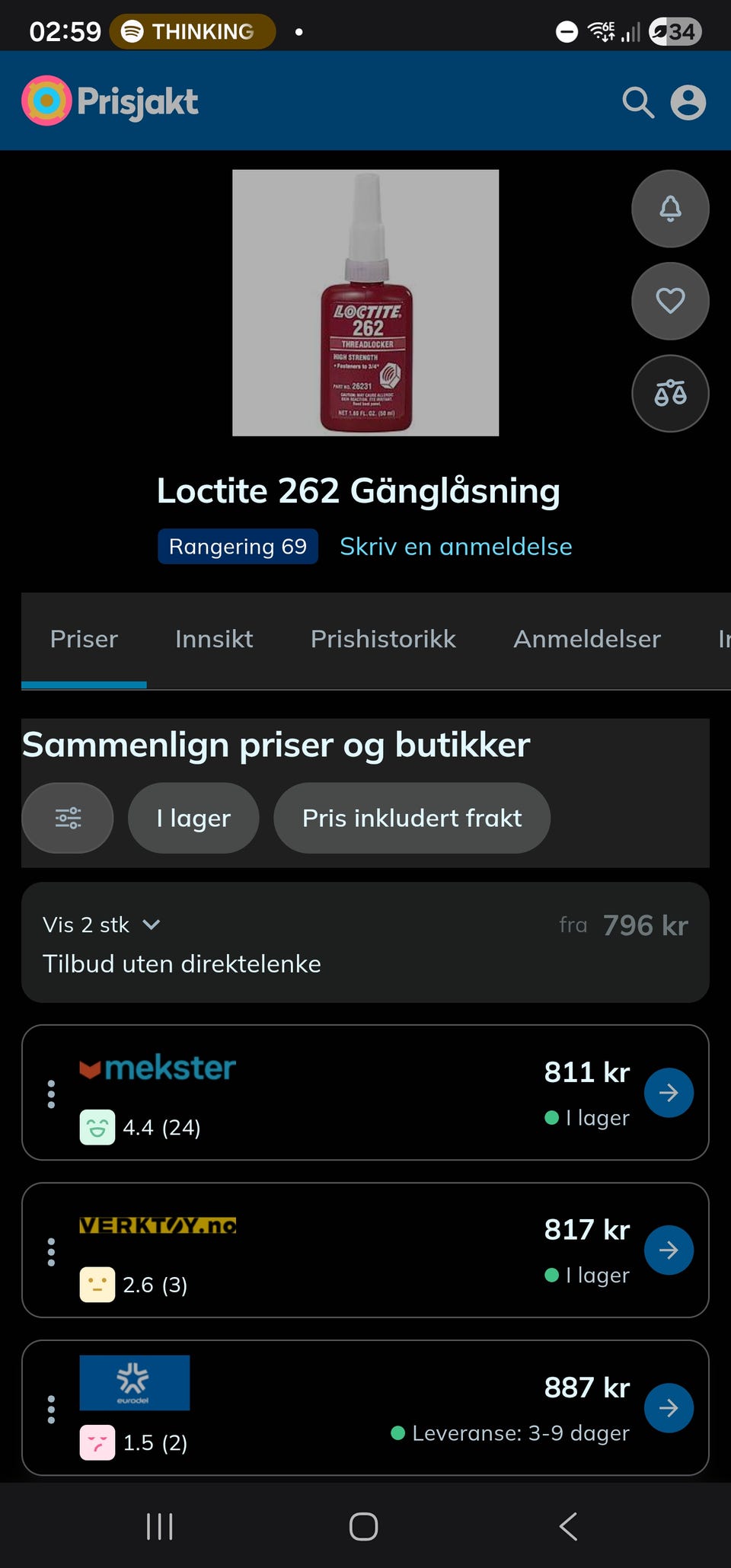The width and height of the screenshot is (731, 1568).
Task: Add product to favorites with the heart
Action: 670,301
